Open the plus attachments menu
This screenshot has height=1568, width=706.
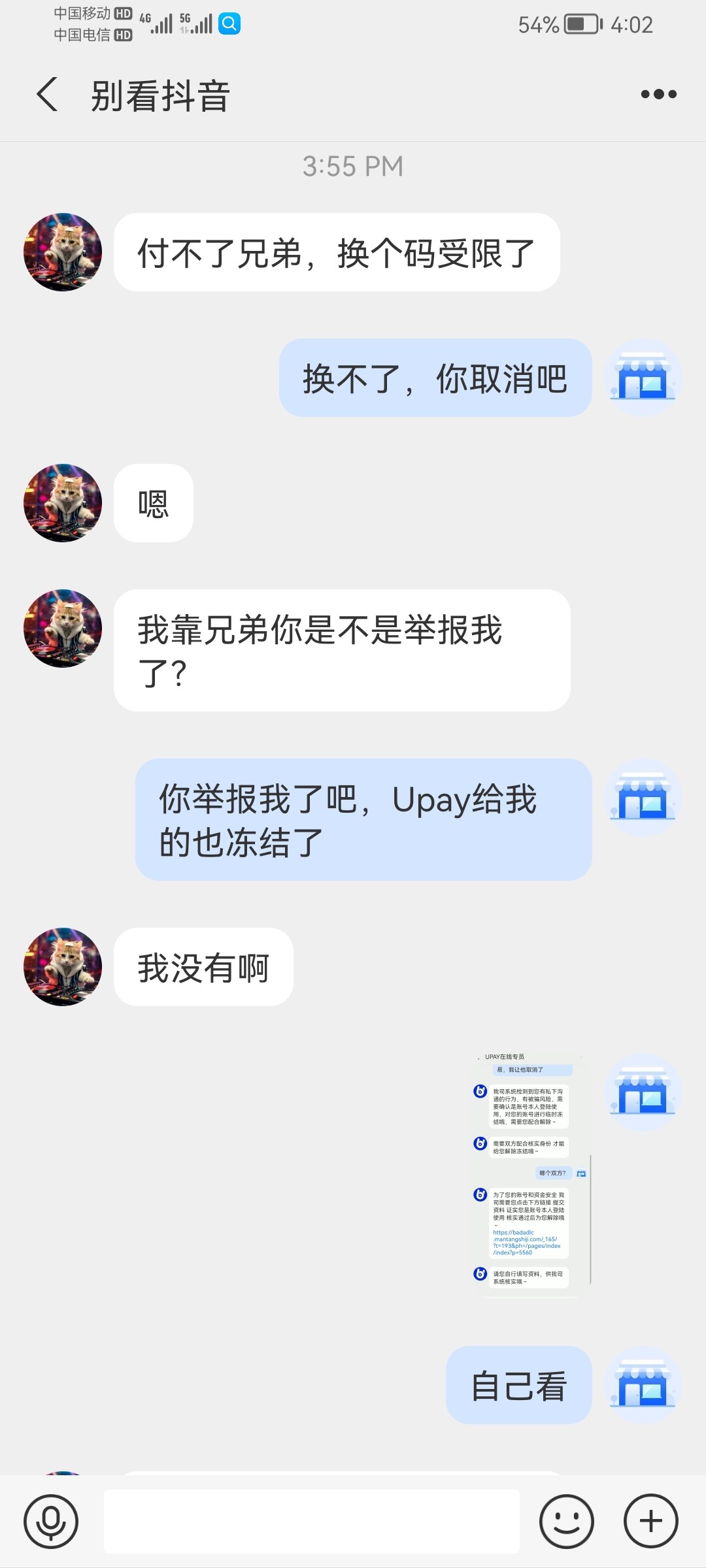(650, 1521)
